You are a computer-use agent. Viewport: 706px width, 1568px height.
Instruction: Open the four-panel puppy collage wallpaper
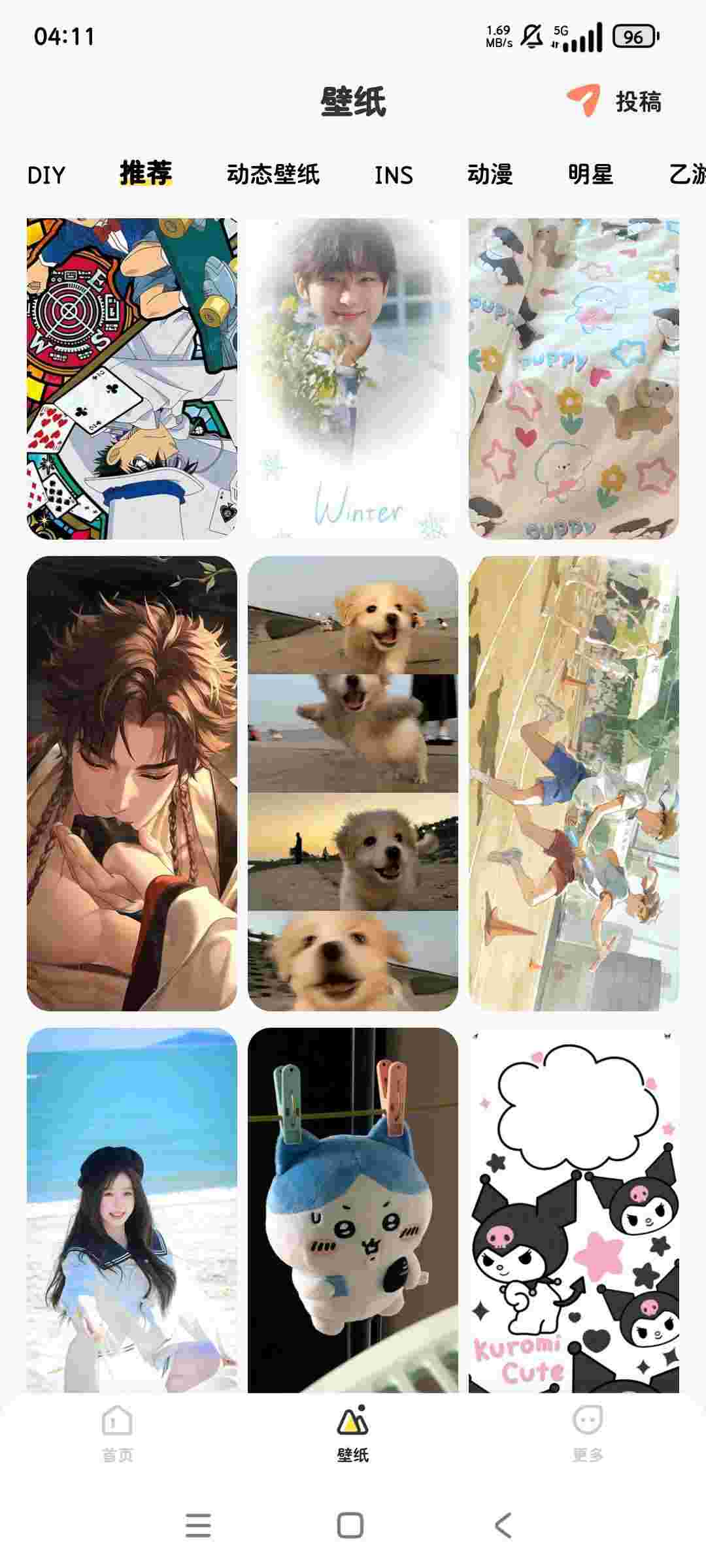click(352, 783)
